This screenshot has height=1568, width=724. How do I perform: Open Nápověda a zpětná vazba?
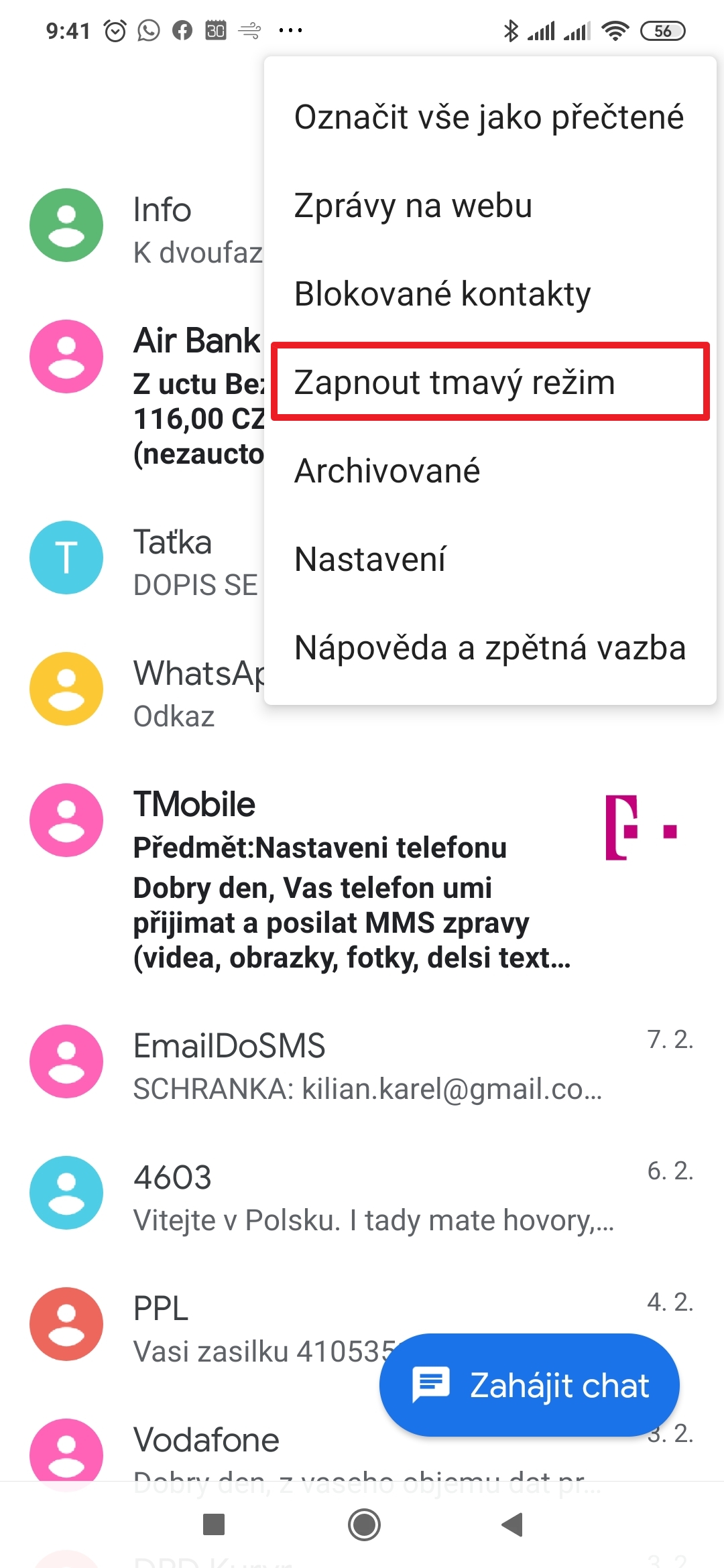490,648
